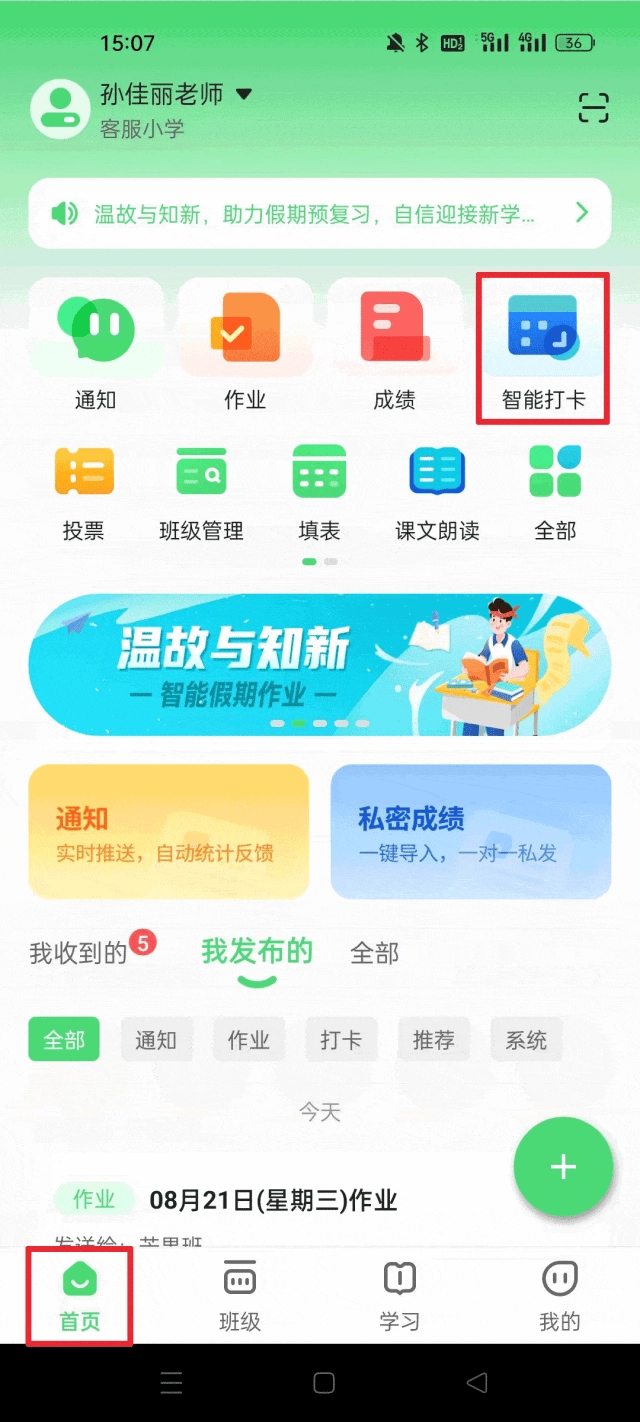Switch to the 我收到的 tab
The width and height of the screenshot is (640, 1422).
[79, 953]
